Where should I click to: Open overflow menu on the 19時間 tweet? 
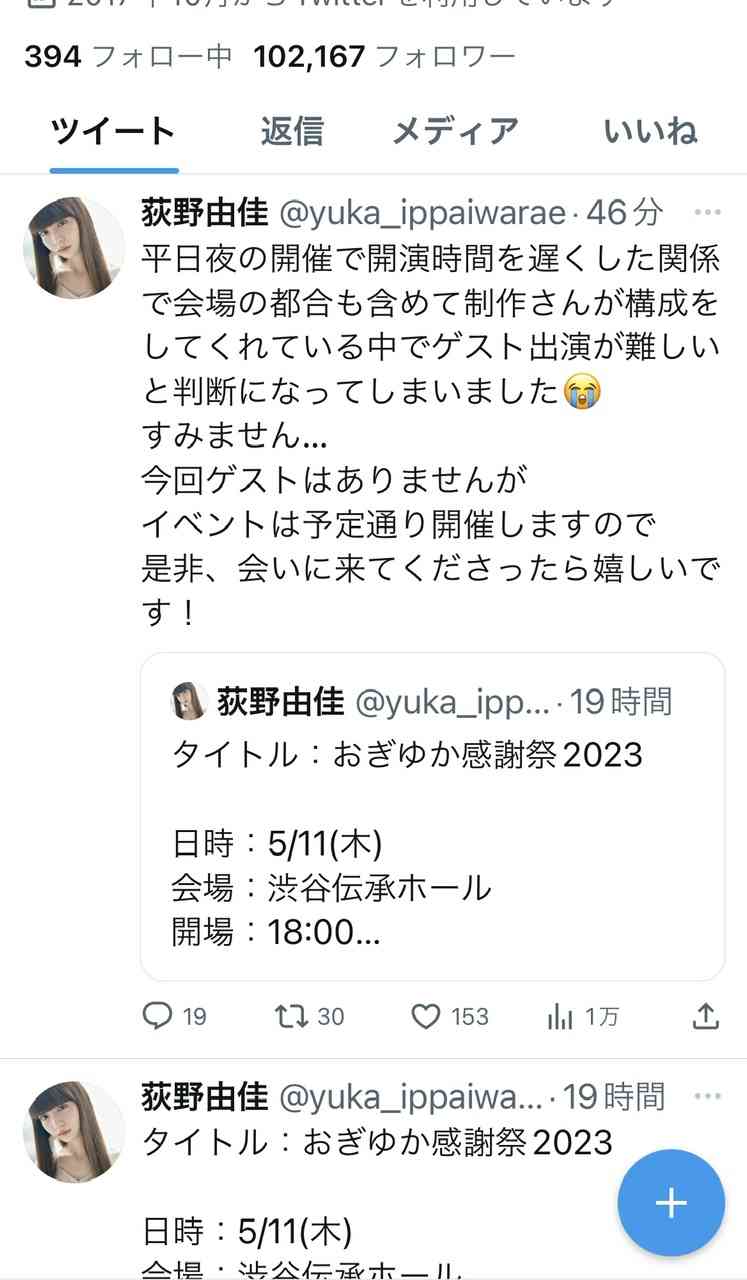(x=707, y=1097)
